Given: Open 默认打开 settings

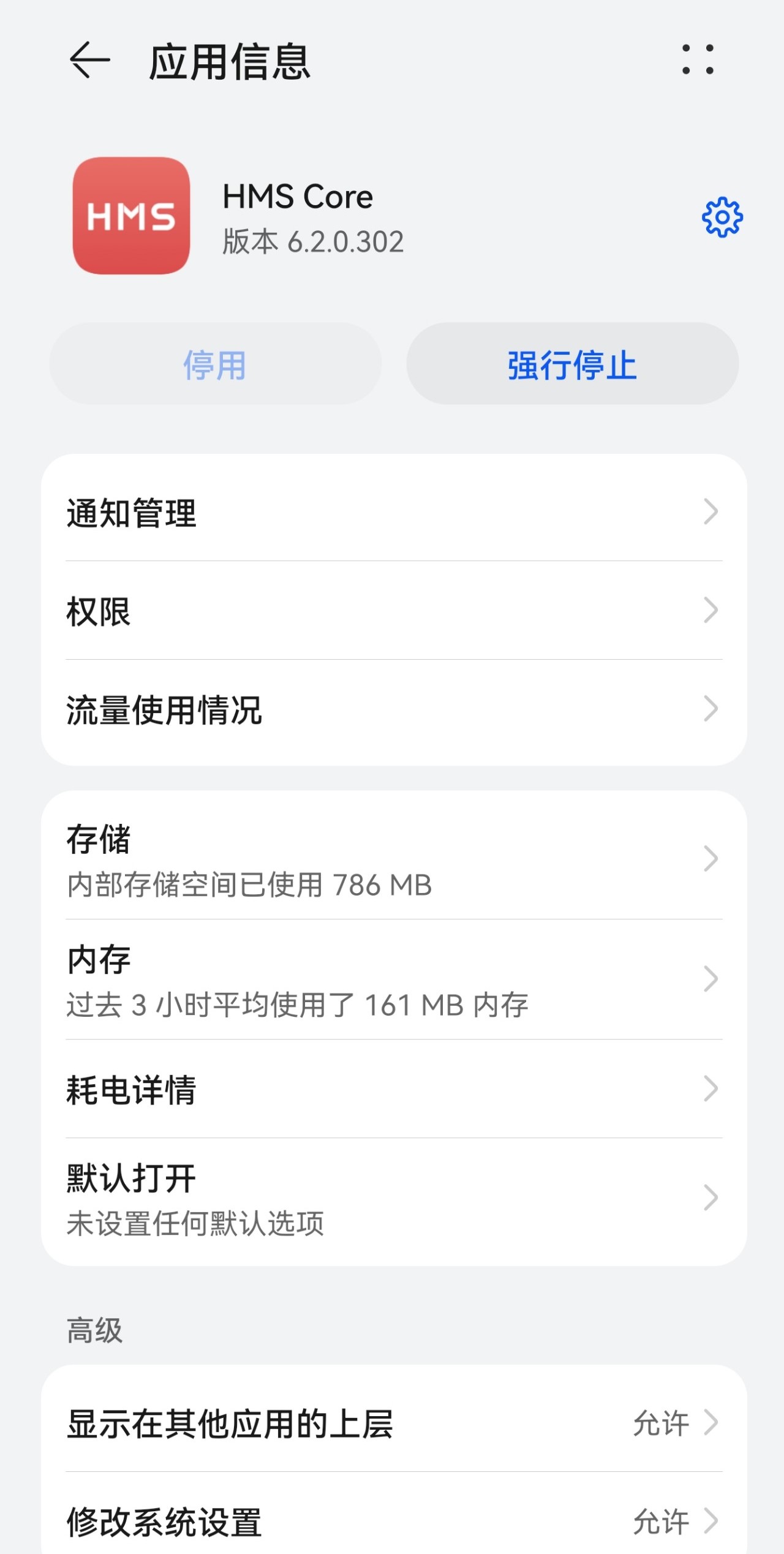Looking at the screenshot, I should (x=393, y=1199).
